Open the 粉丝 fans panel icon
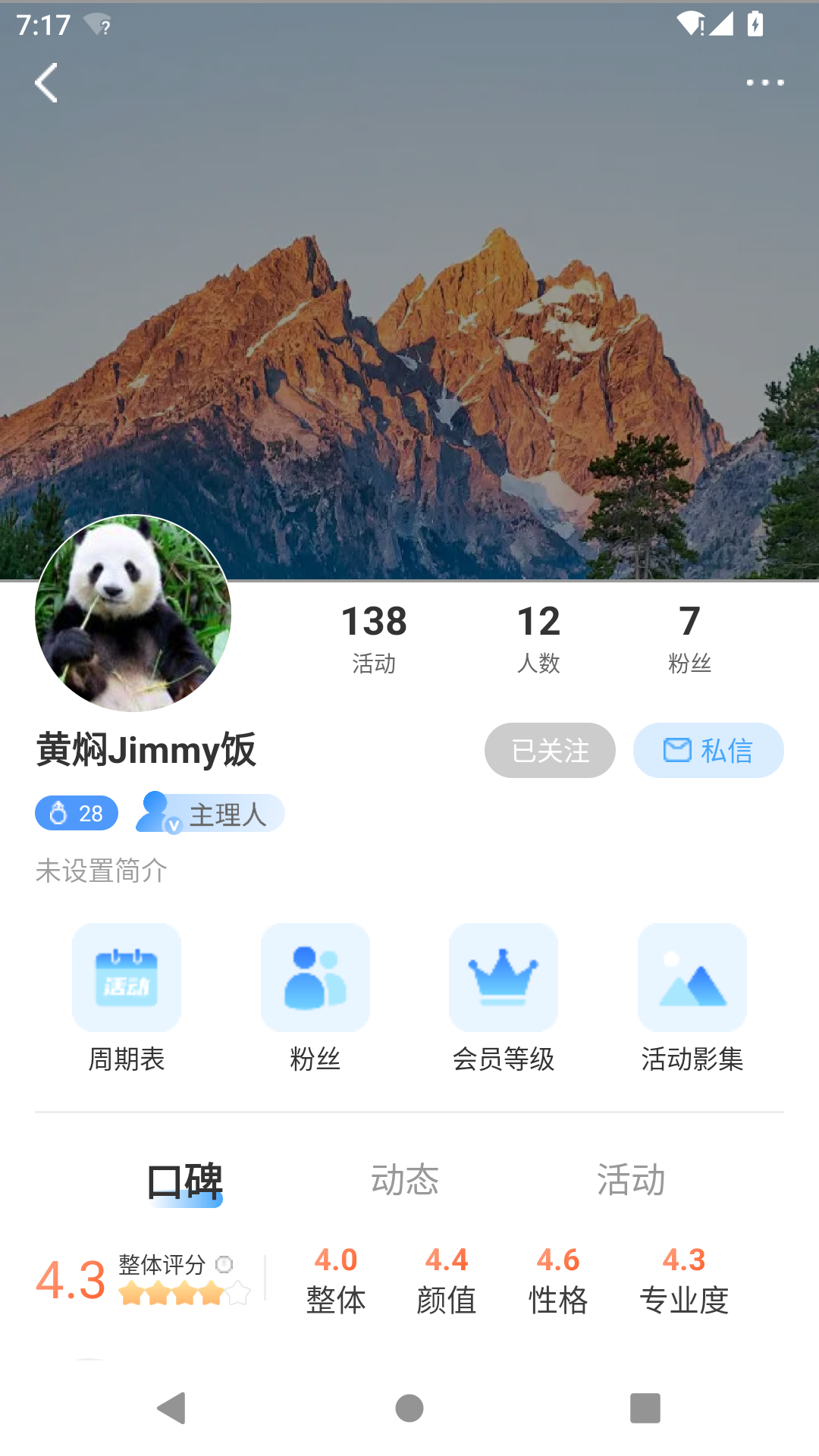Image resolution: width=819 pixels, height=1456 pixels. coord(315,977)
